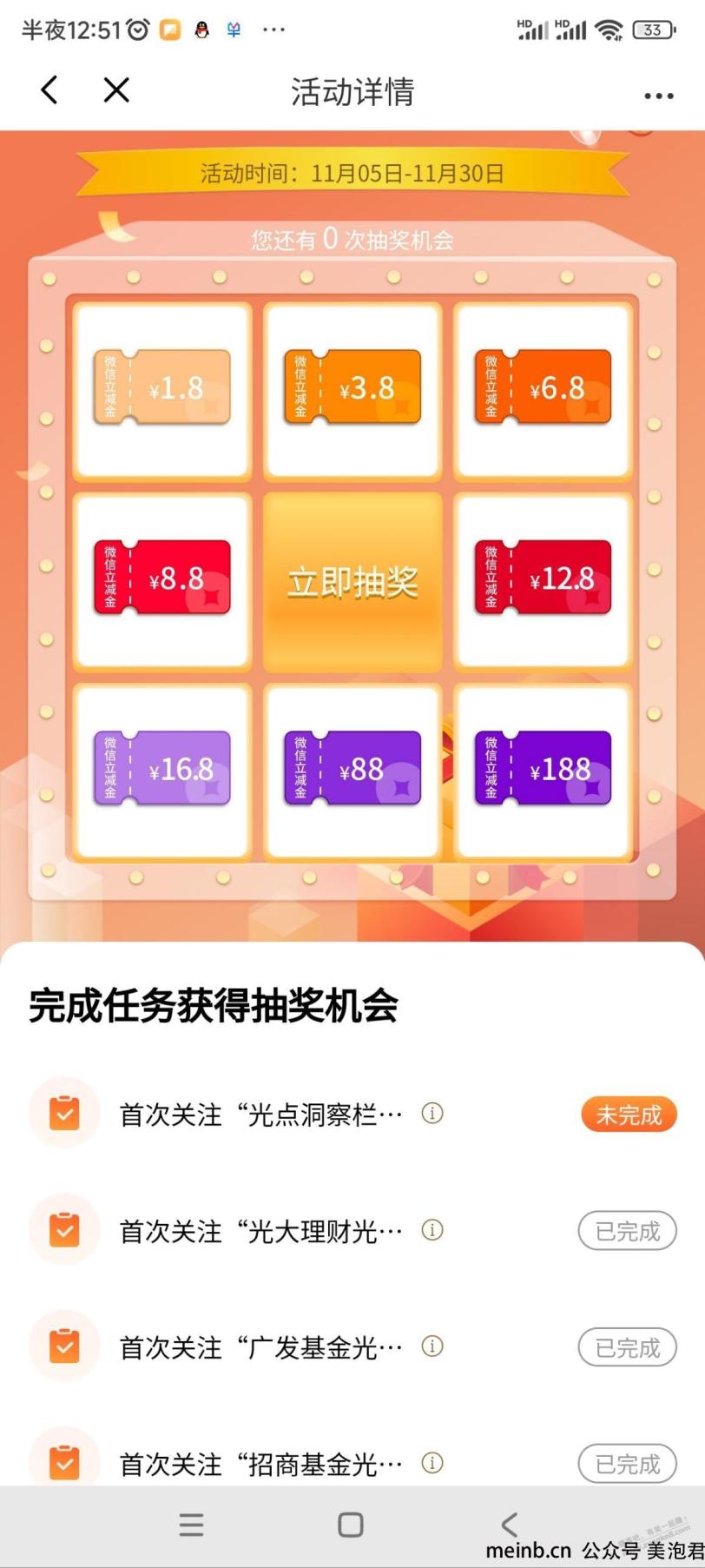
Task: View info icon for the 光大理财光 task
Action: click(x=432, y=1230)
